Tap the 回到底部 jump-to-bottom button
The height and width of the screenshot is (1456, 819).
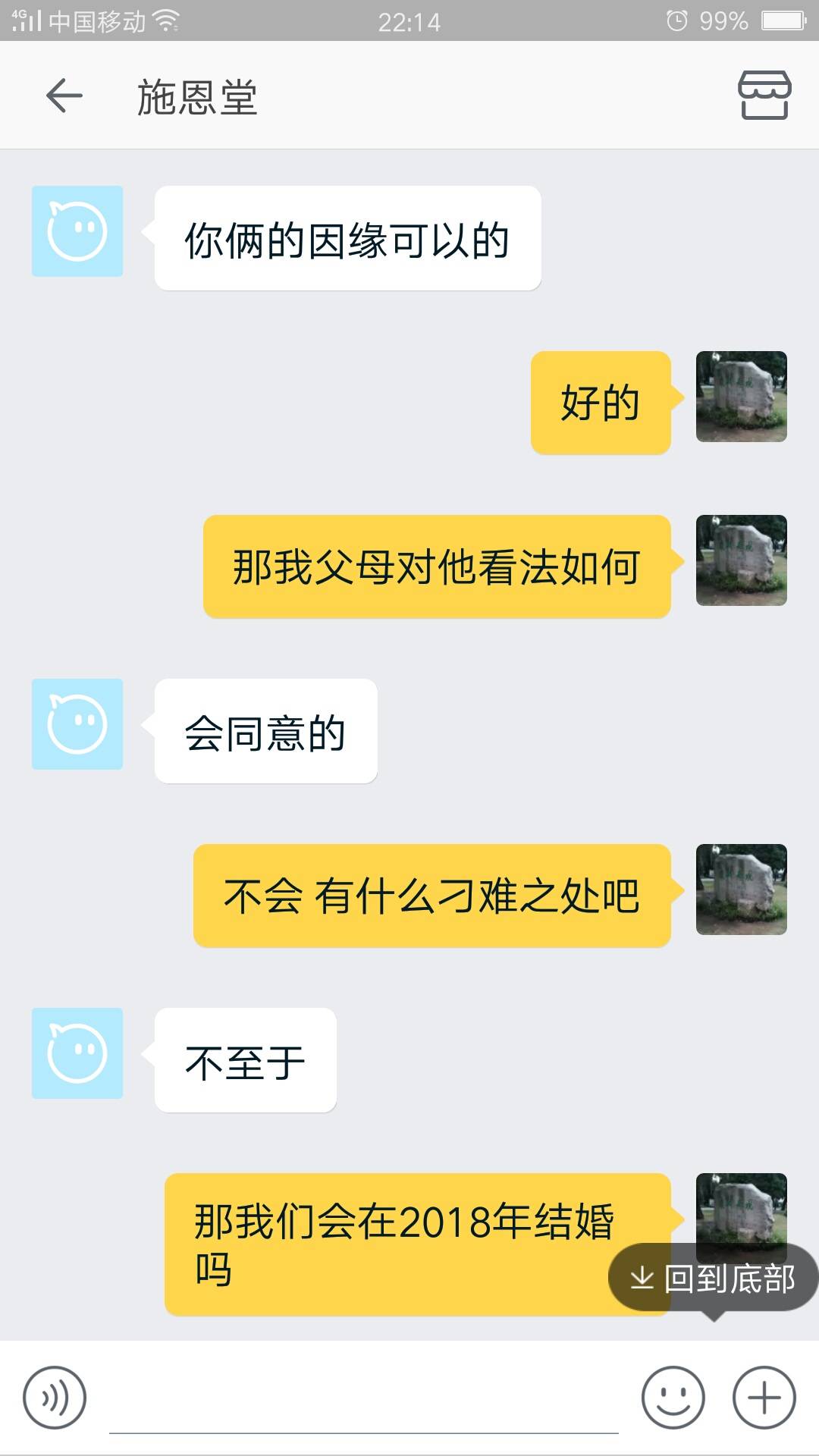(714, 1279)
